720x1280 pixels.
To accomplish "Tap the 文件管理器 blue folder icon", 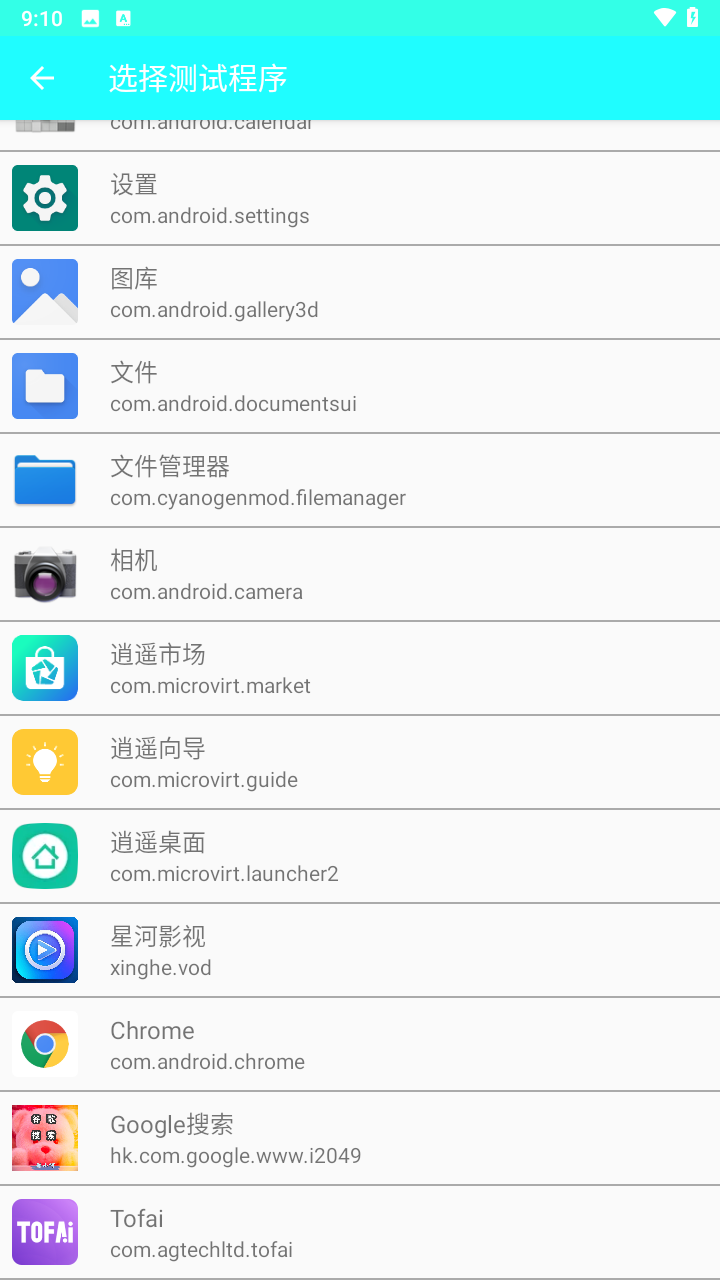I will [x=45, y=479].
